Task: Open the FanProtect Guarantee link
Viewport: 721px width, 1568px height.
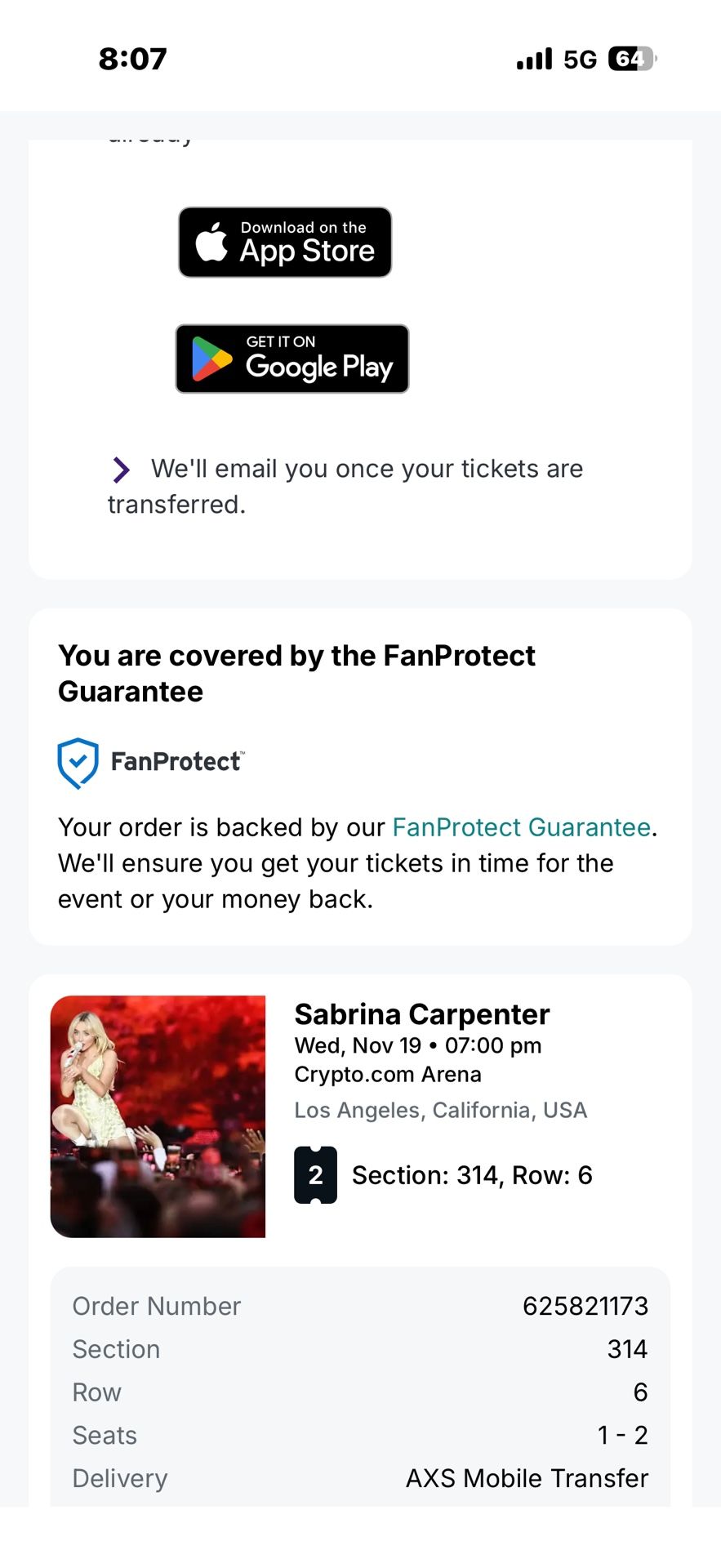Action: point(522,827)
